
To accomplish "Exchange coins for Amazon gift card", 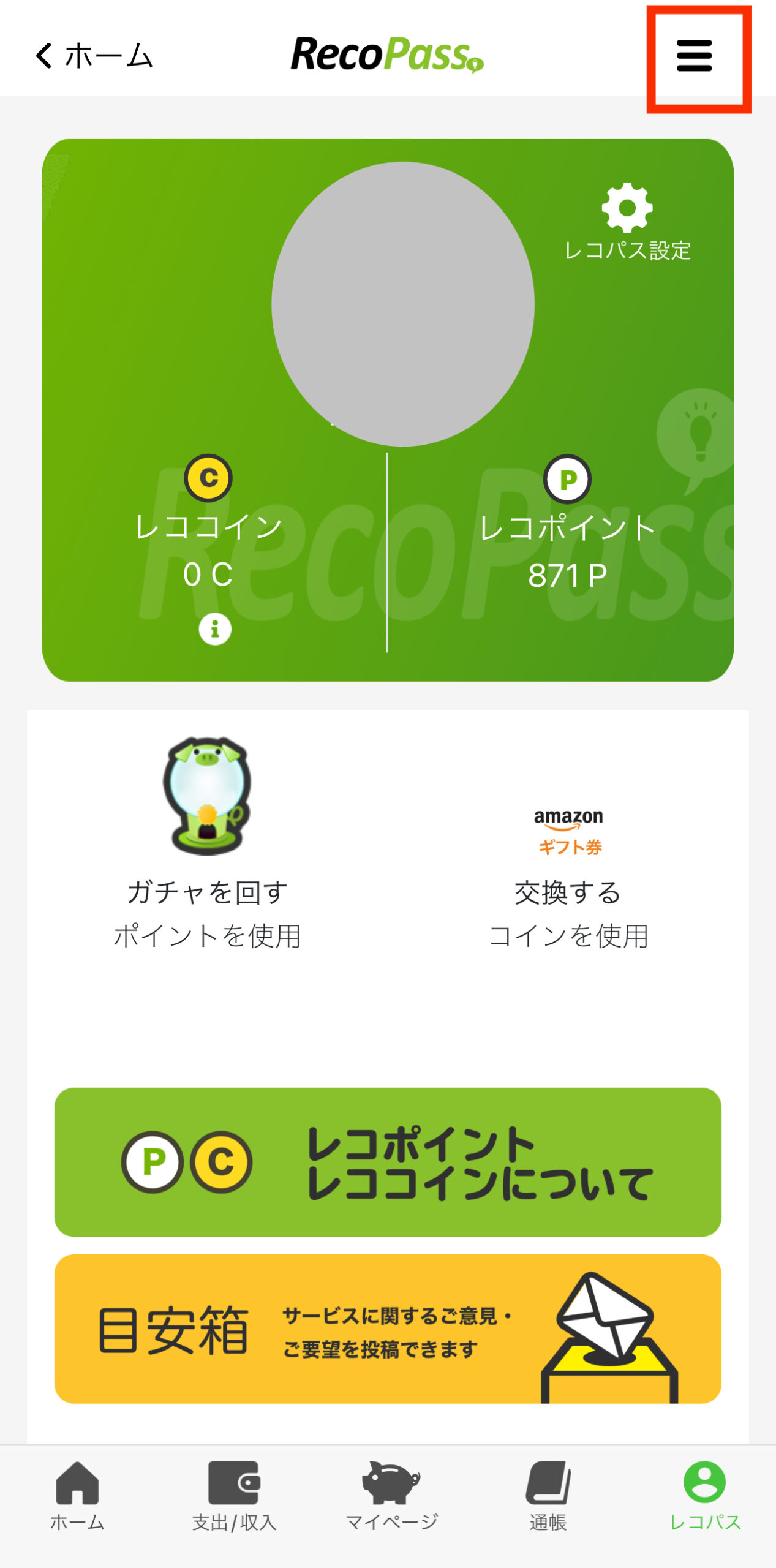I will pos(568,876).
